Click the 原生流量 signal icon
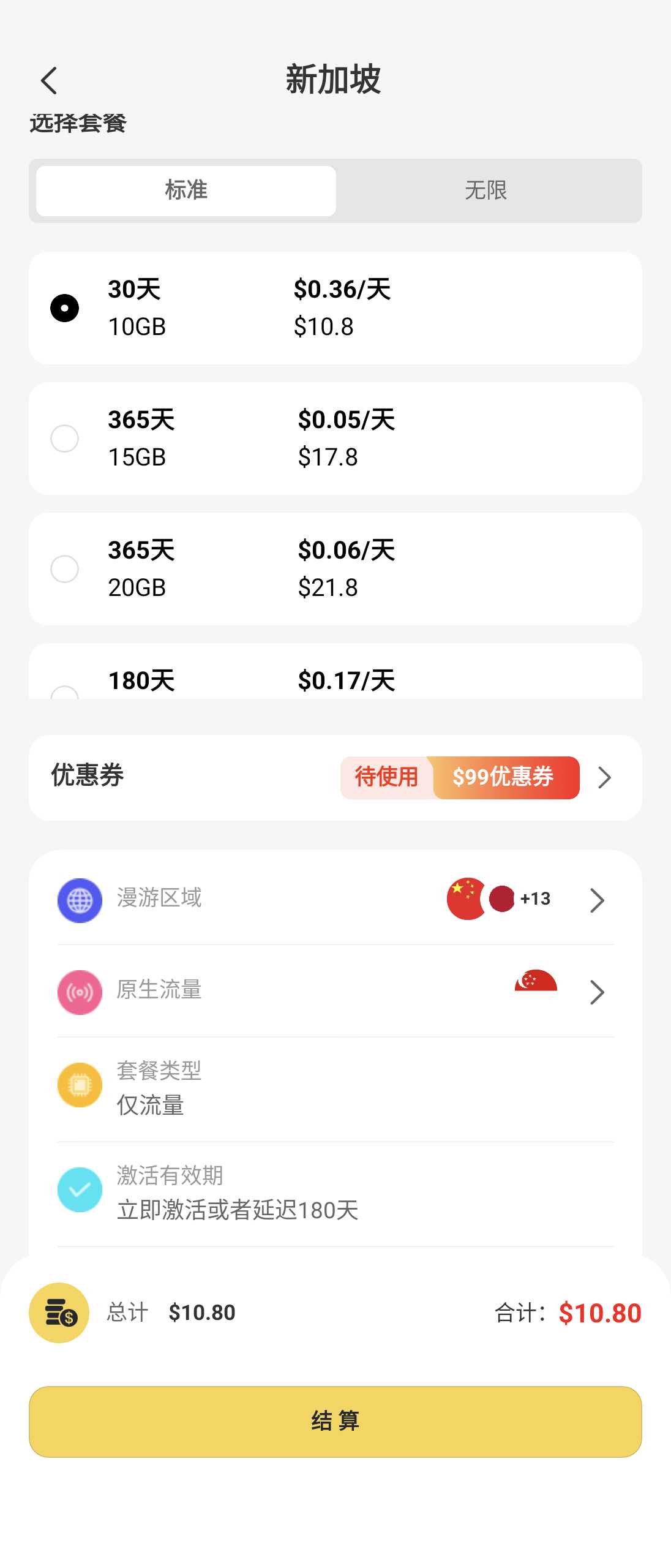Image resolution: width=671 pixels, height=1568 pixels. pyautogui.click(x=79, y=992)
